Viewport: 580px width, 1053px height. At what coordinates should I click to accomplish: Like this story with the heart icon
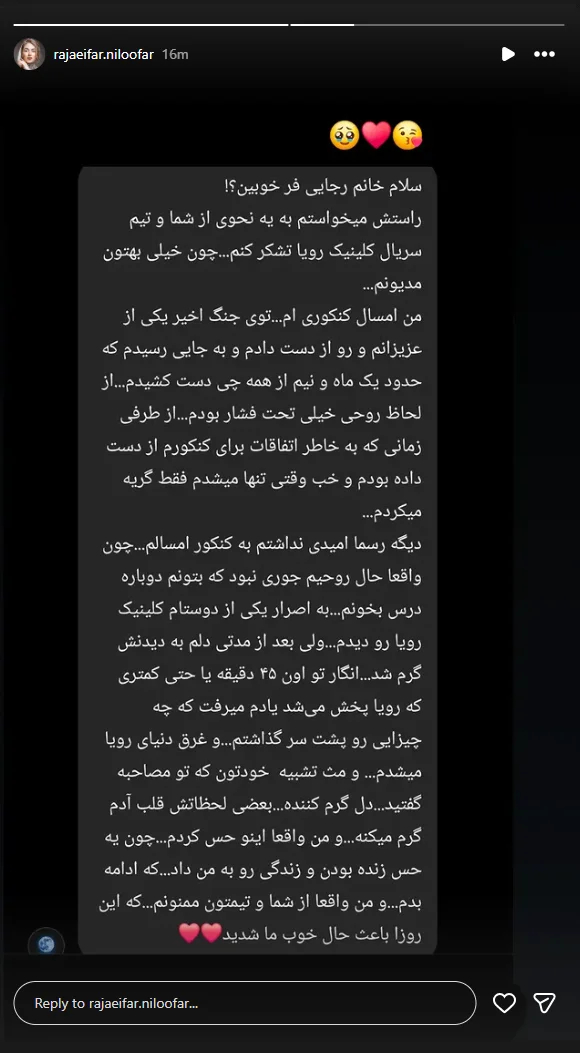point(504,1003)
